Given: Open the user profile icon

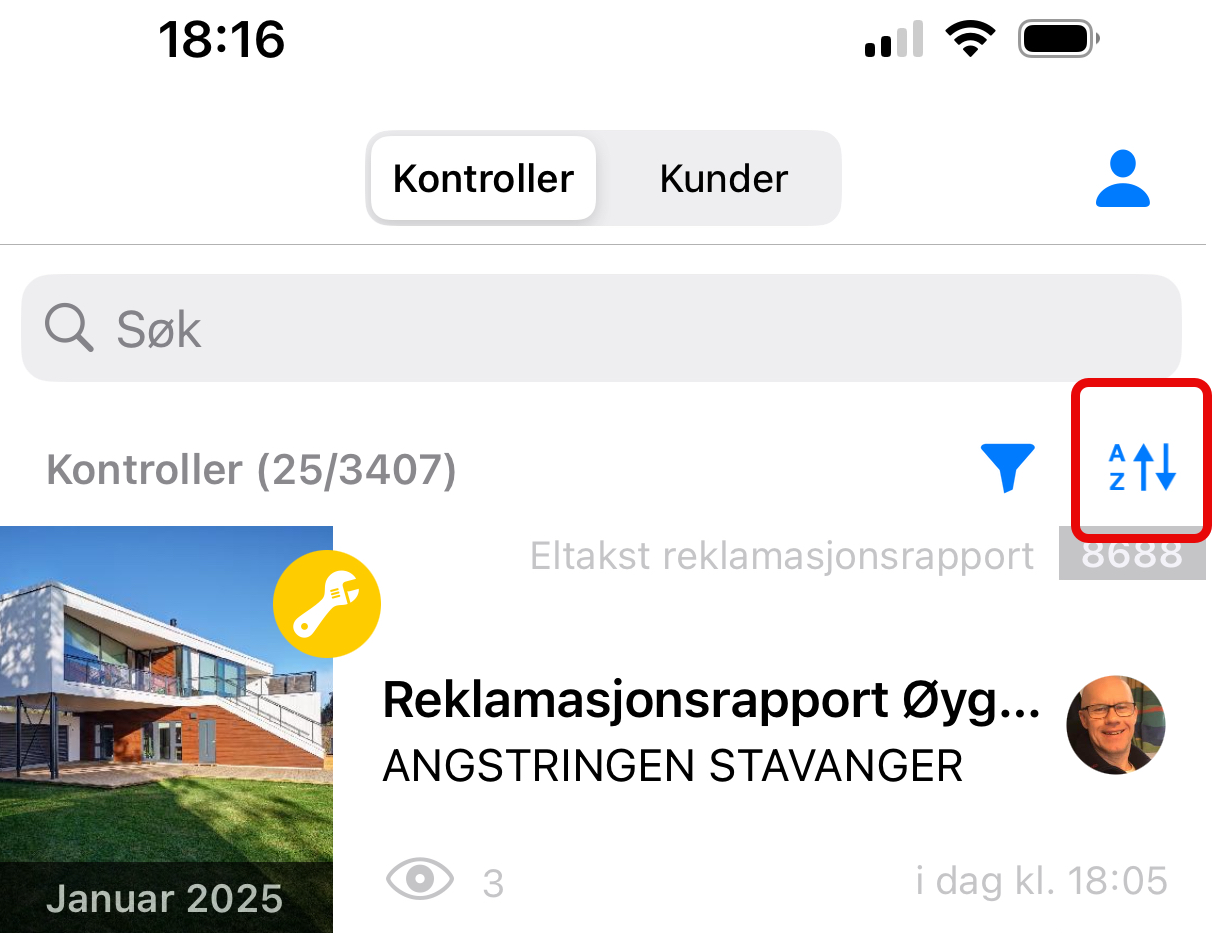Looking at the screenshot, I should (1123, 179).
